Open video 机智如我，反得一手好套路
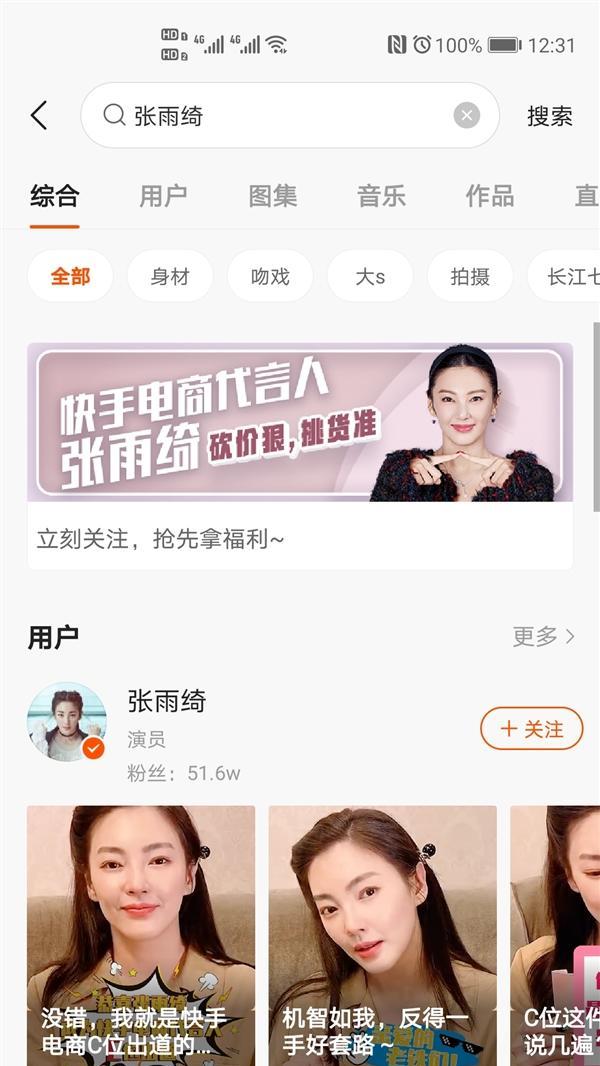 click(383, 935)
